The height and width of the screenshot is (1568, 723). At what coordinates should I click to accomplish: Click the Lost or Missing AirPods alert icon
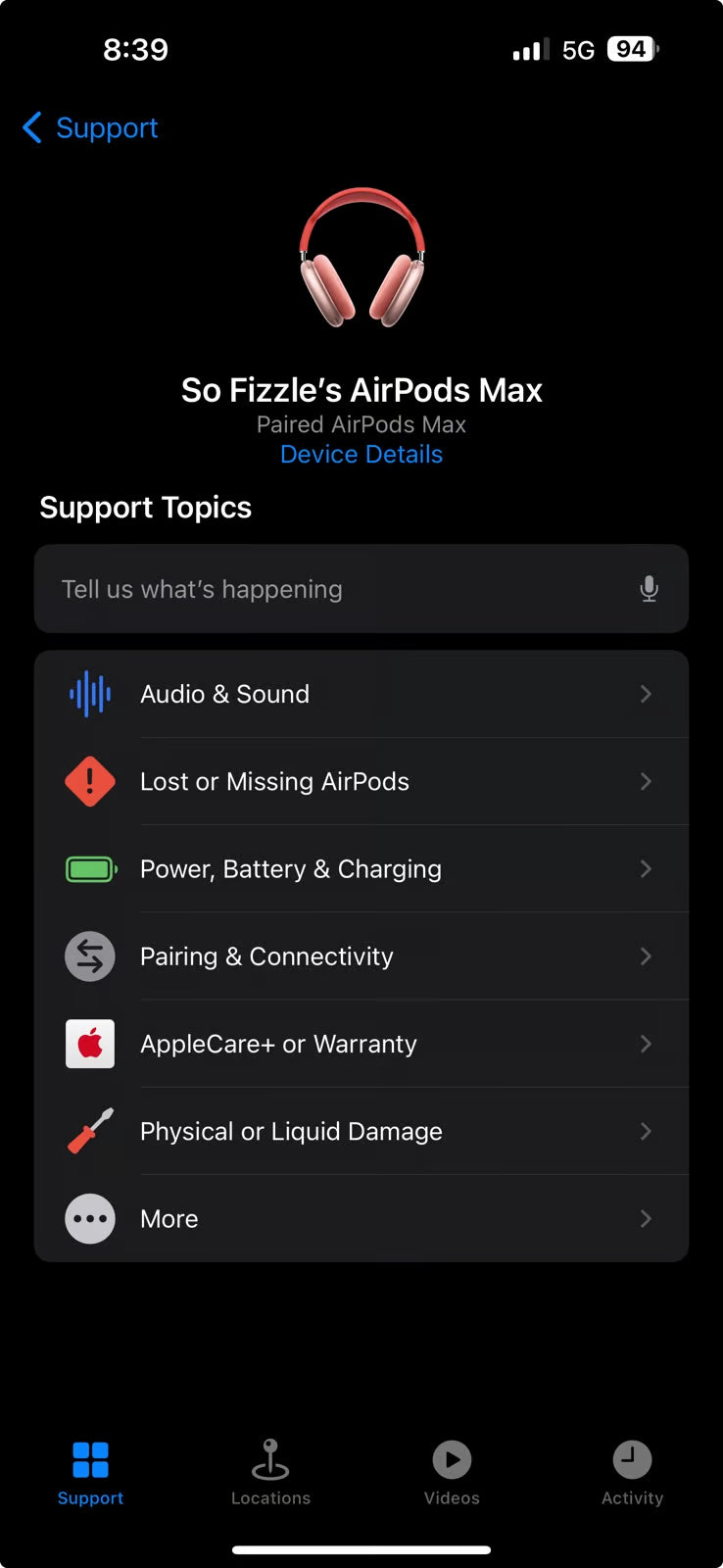90,781
